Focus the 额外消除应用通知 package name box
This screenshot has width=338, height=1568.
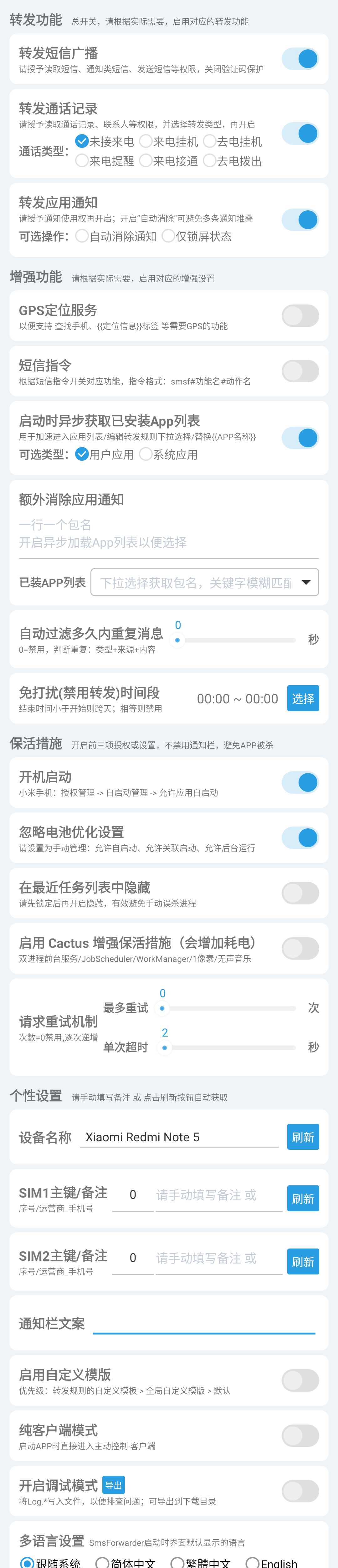[x=169, y=533]
